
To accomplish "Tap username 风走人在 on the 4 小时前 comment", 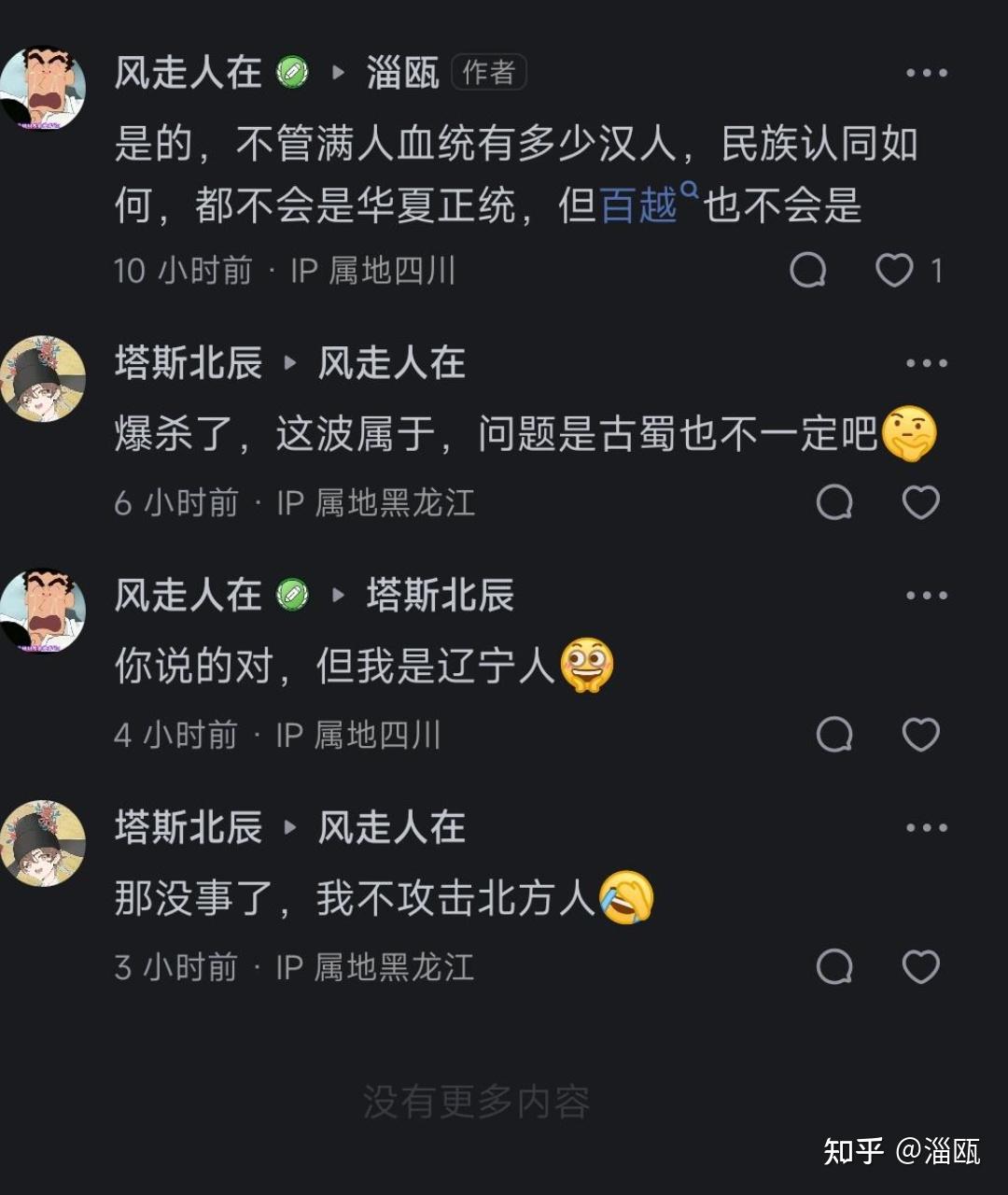I will tap(189, 595).
